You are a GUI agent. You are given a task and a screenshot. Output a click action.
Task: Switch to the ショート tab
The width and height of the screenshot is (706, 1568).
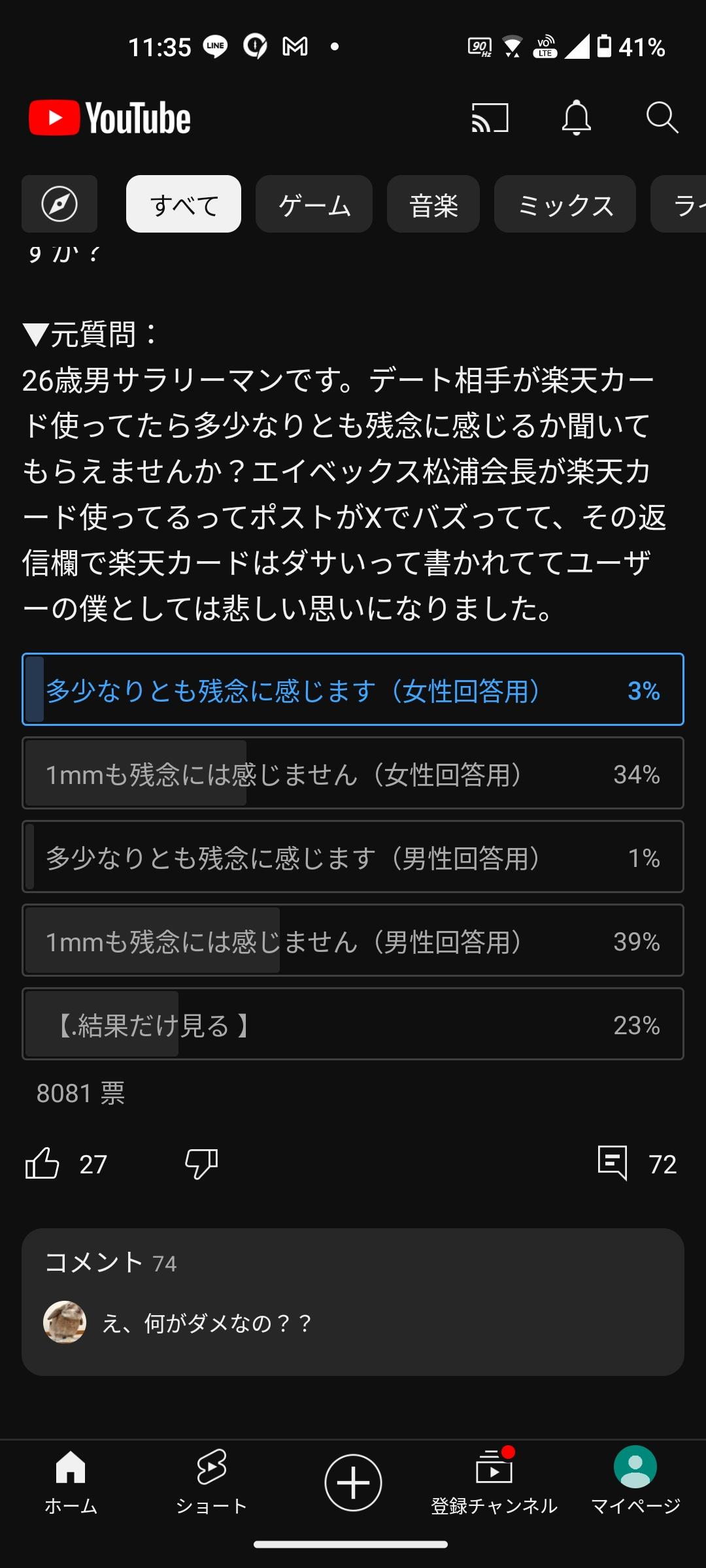211,1482
